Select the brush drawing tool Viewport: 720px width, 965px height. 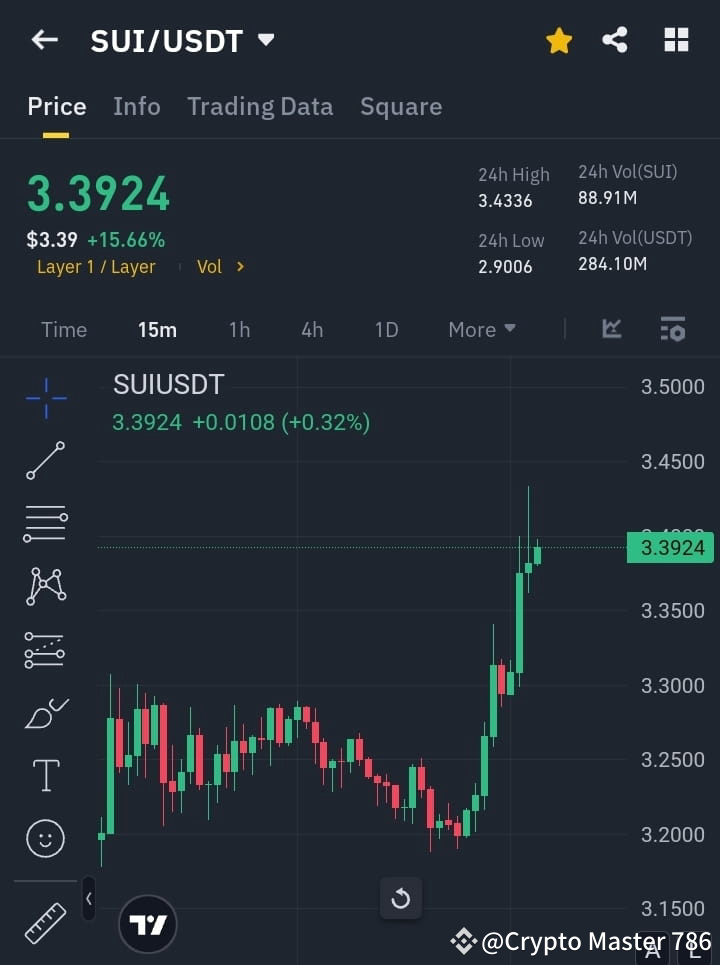[45, 712]
